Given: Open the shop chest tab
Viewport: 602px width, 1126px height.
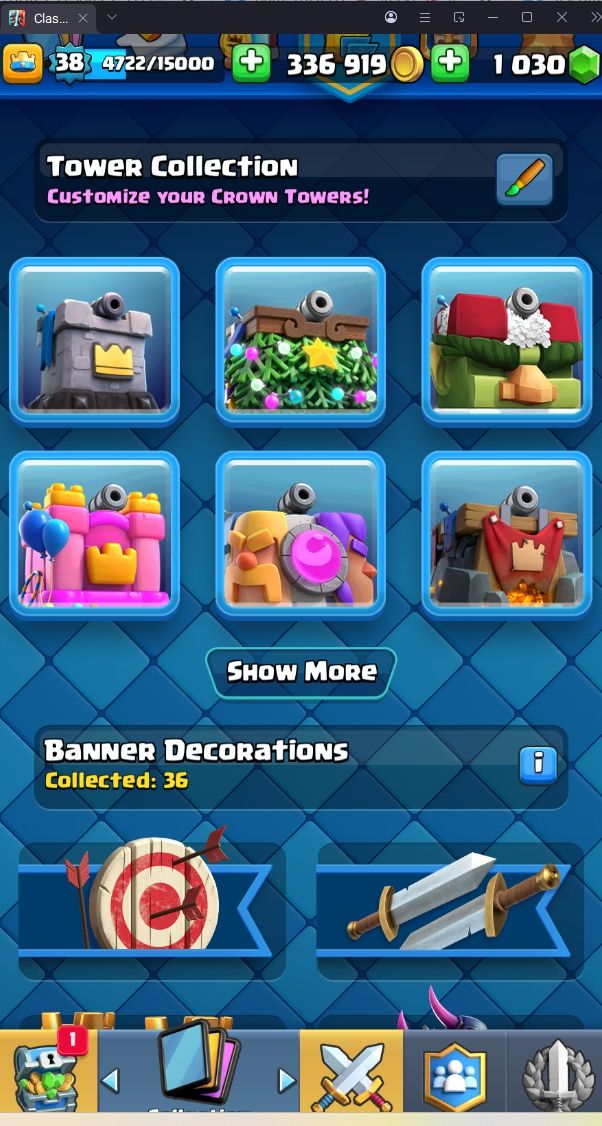Looking at the screenshot, I should [x=47, y=1074].
